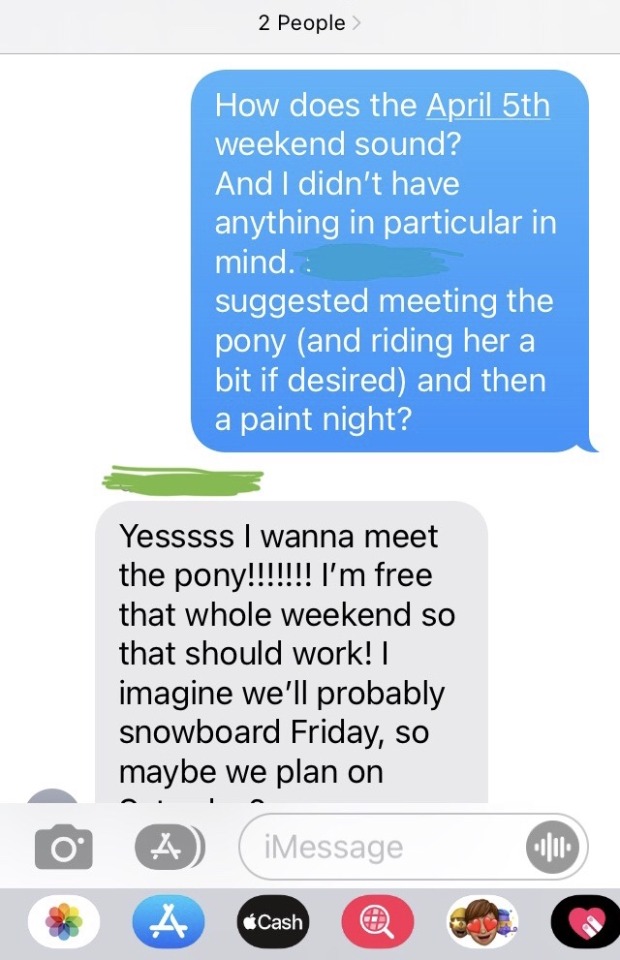Open the camera to attach a photo
Screen dimensions: 620x960
63,848
